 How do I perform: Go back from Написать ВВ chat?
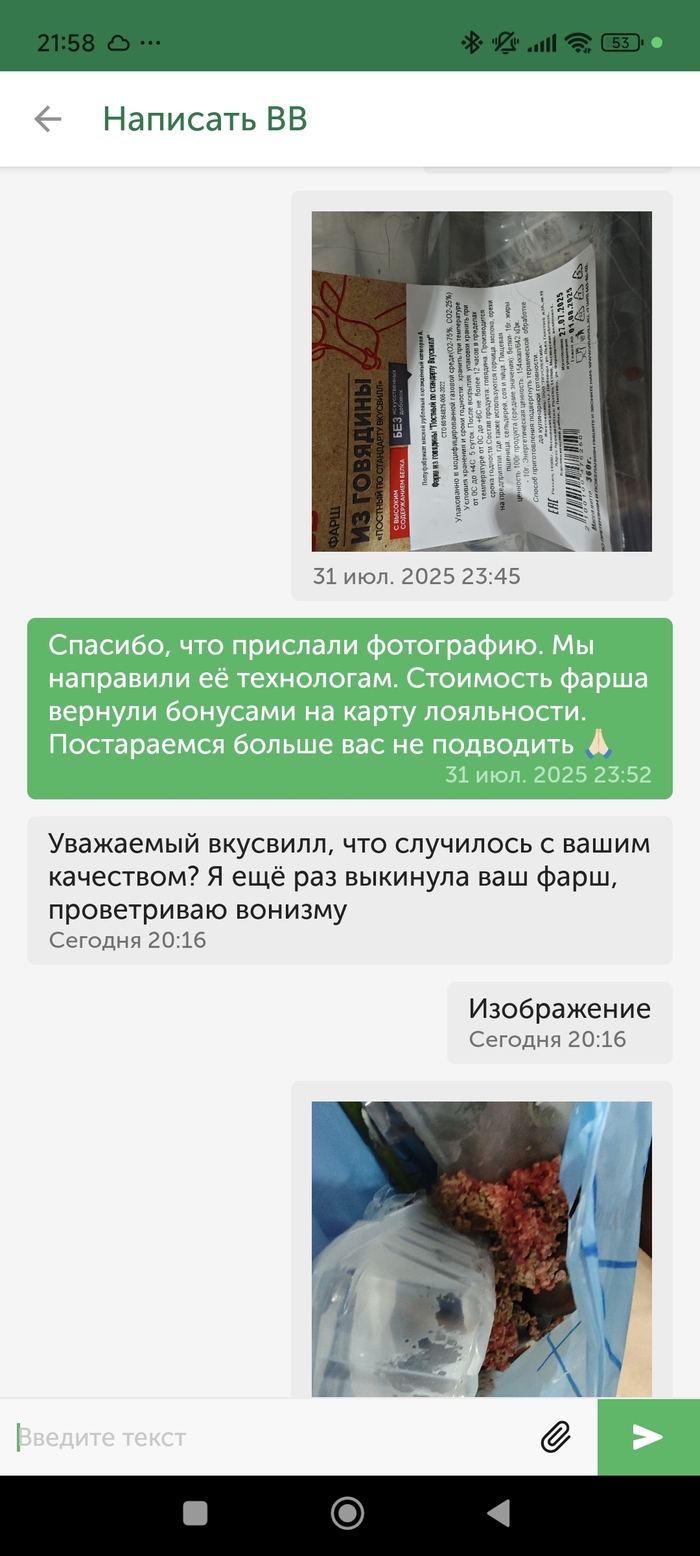point(47,119)
